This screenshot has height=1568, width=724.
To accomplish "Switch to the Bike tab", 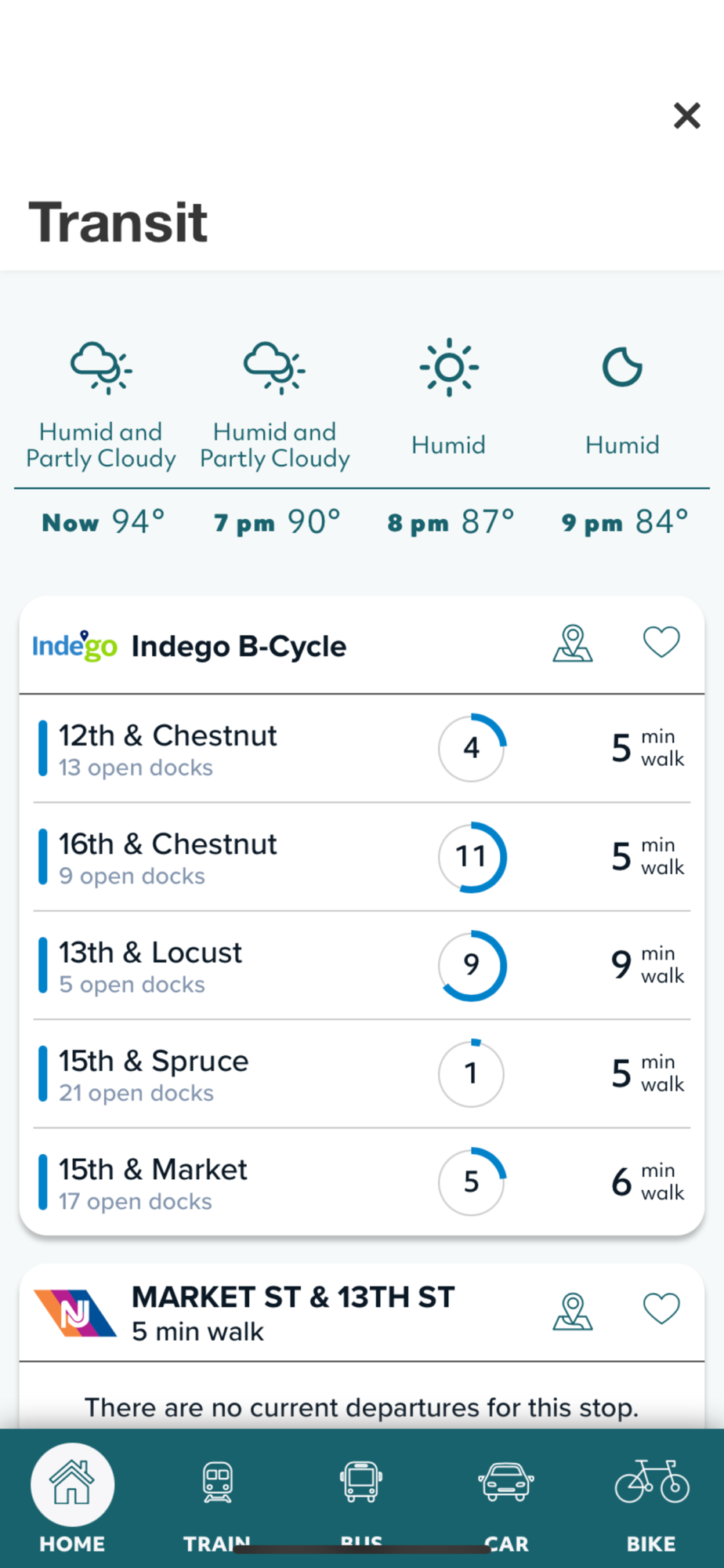I will point(651,1499).
